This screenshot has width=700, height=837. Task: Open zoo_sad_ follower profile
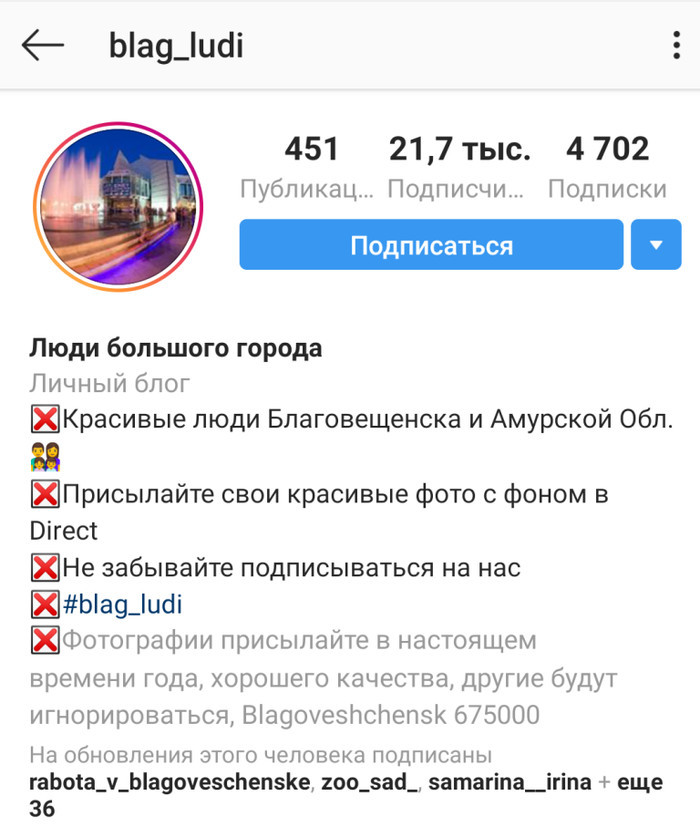(372, 782)
